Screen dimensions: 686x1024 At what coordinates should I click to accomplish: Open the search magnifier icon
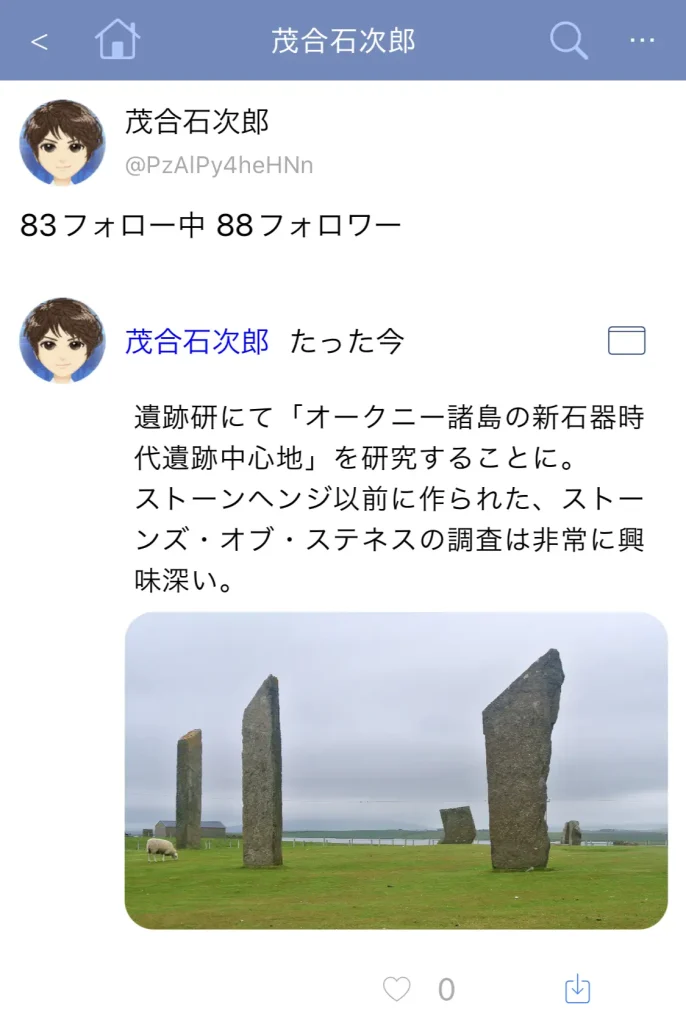(x=568, y=40)
